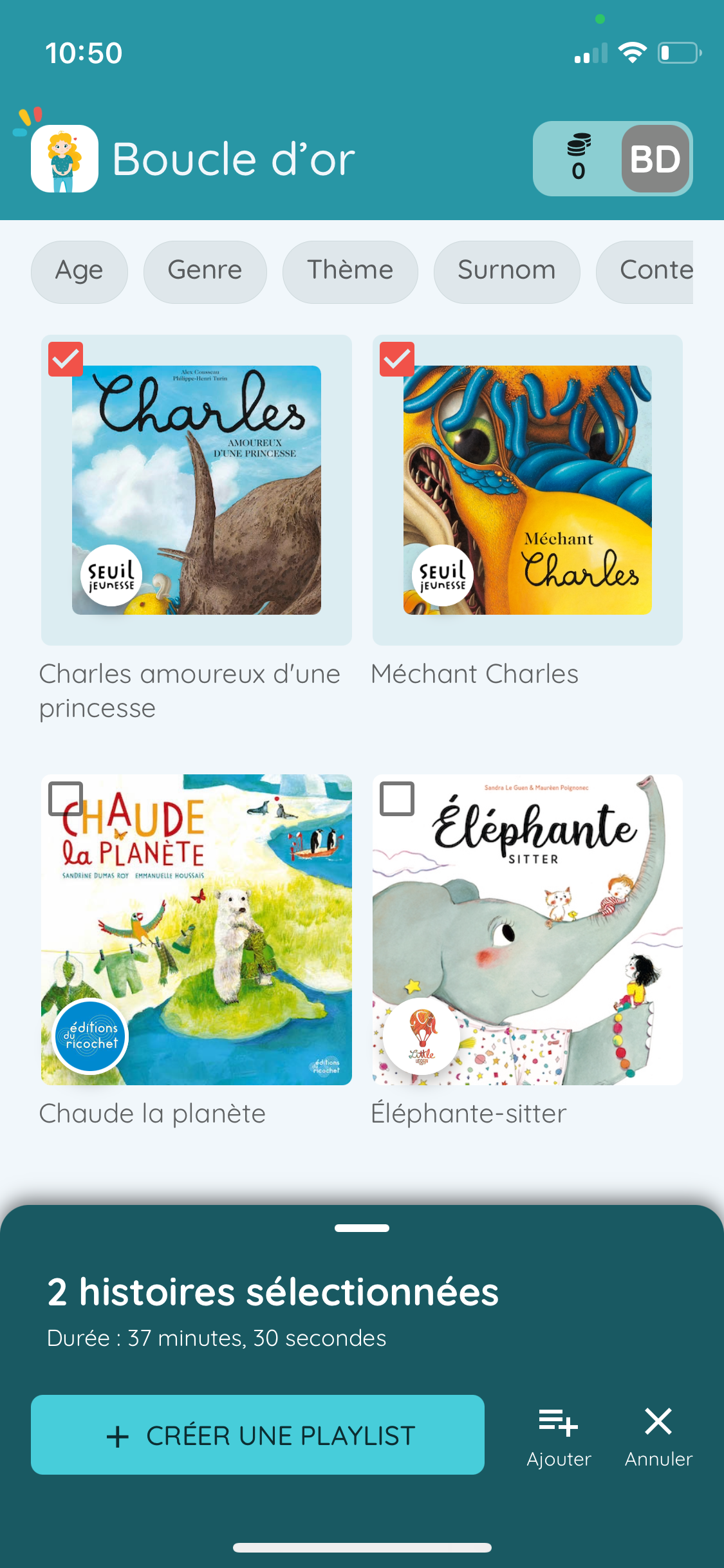This screenshot has height=1568, width=724.
Task: Open the Conte filter chip
Action: [645, 272]
